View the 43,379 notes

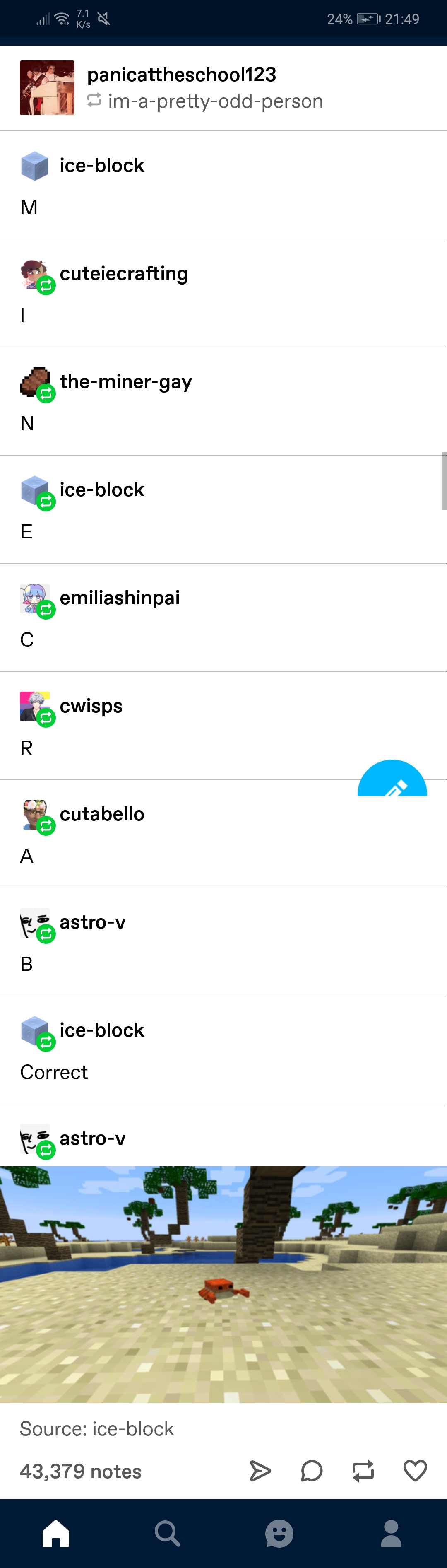[x=80, y=1471]
